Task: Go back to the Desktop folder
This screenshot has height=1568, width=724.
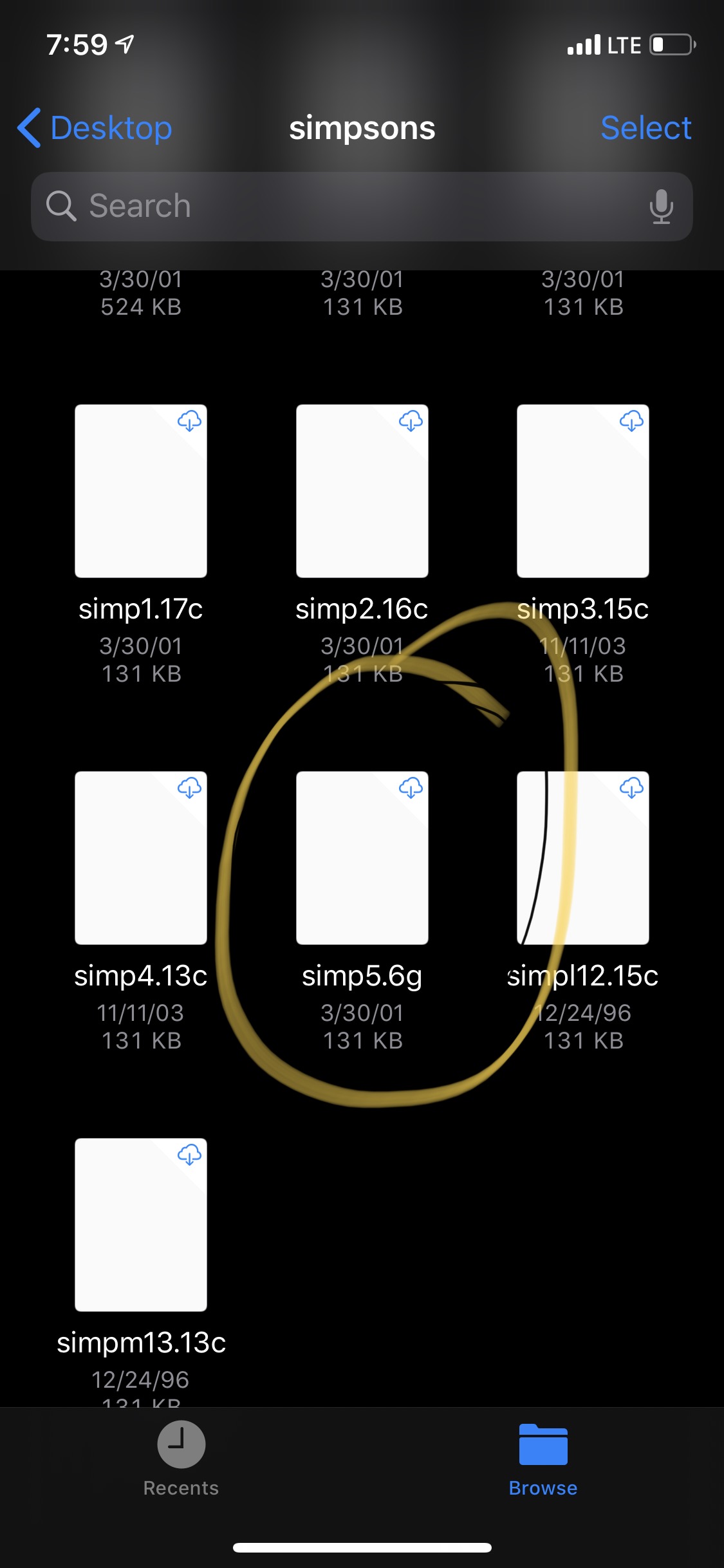Action: [95, 127]
